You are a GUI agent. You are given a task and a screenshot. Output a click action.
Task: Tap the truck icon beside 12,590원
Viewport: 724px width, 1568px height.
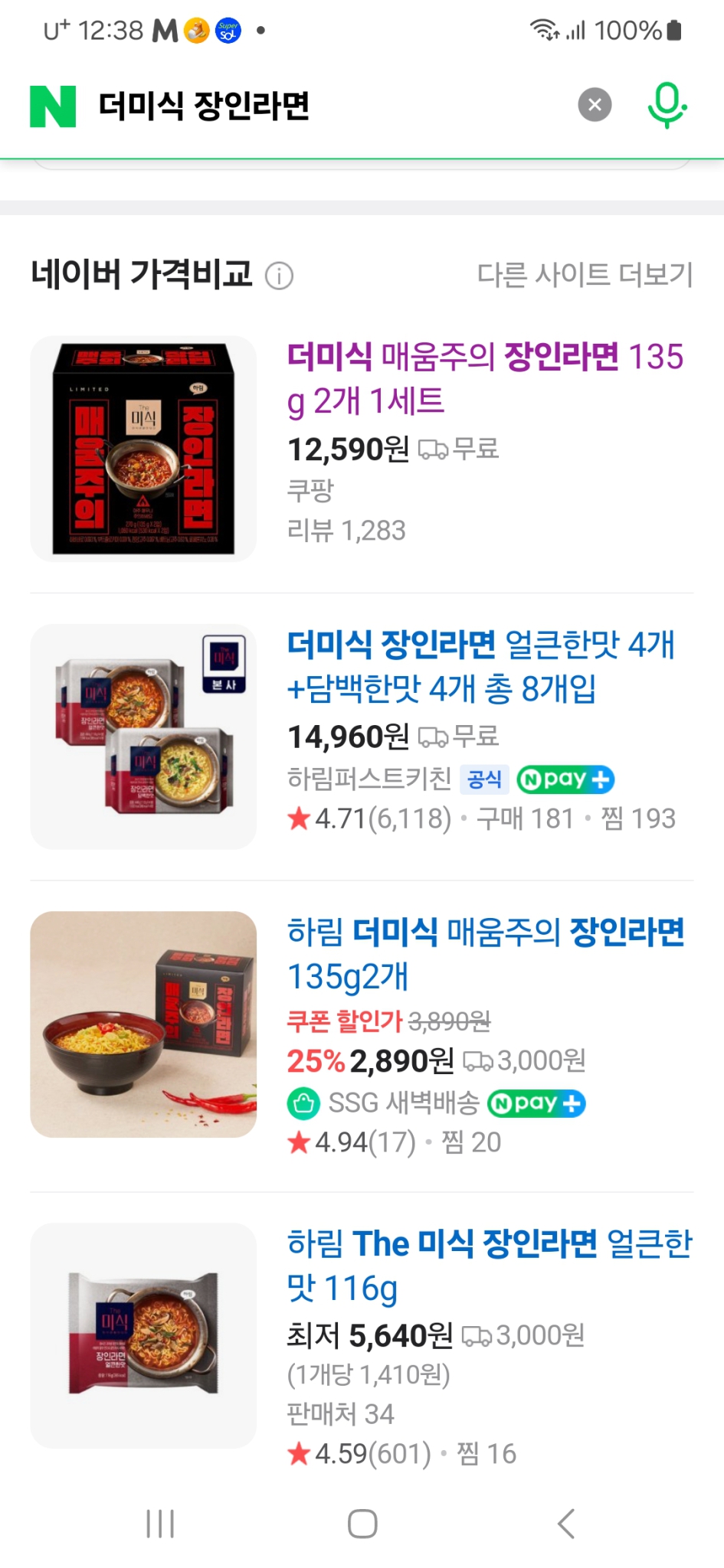pyautogui.click(x=434, y=449)
